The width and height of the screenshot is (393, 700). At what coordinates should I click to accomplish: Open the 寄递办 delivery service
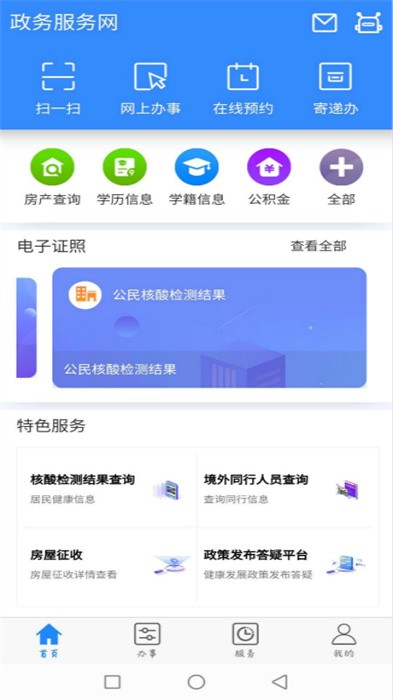coord(335,89)
